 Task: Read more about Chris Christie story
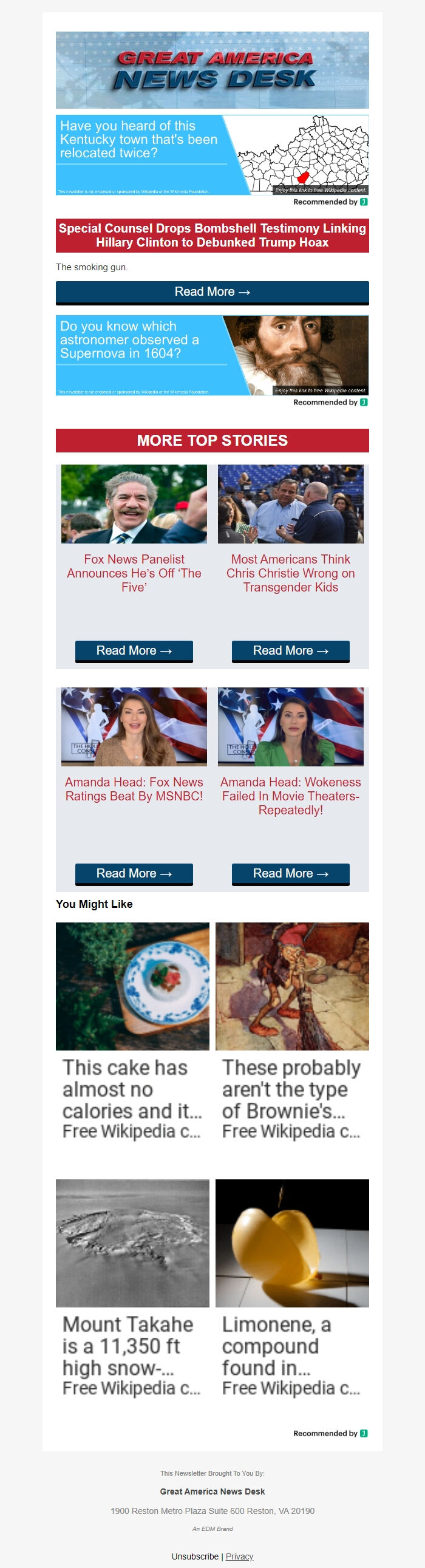(x=290, y=650)
